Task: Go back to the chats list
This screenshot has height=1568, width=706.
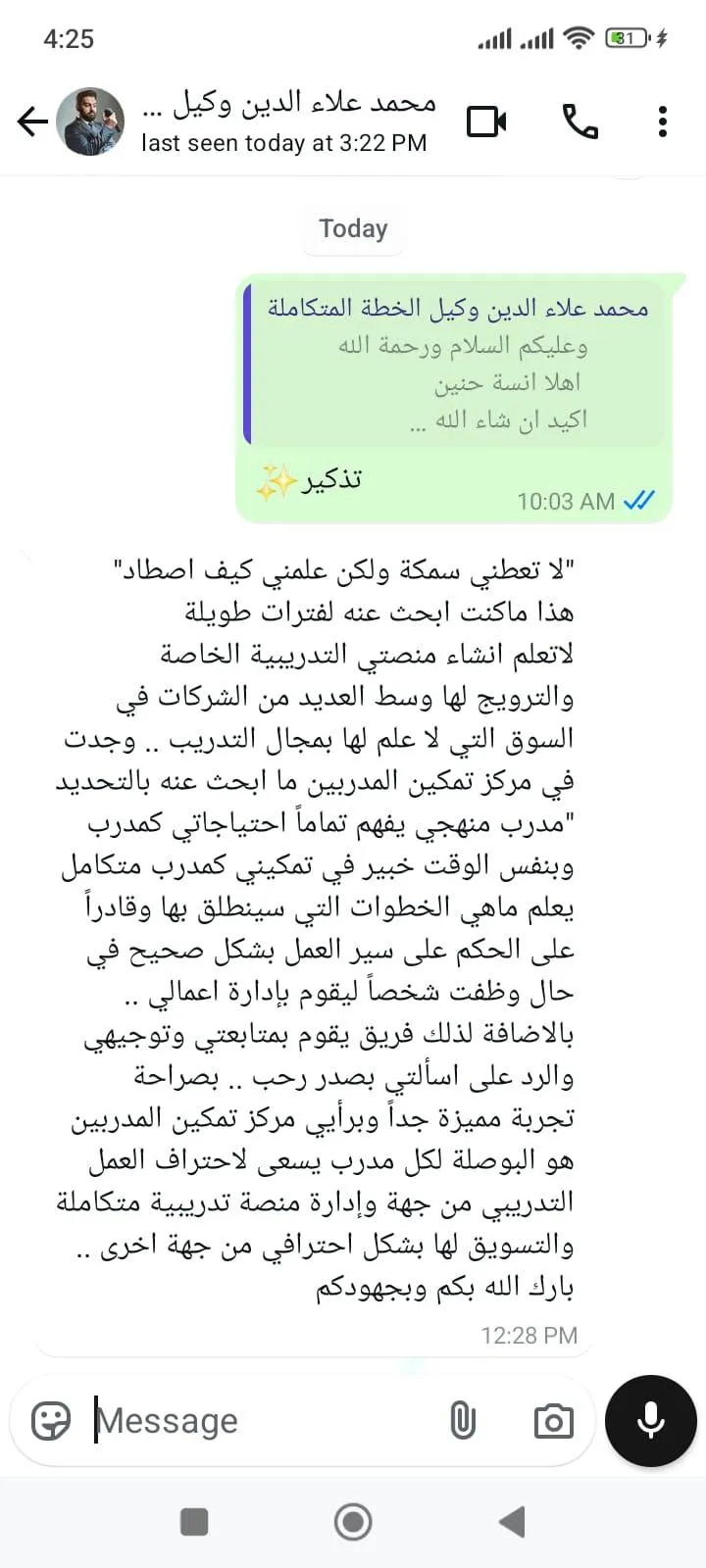Action: pyautogui.click(x=32, y=122)
